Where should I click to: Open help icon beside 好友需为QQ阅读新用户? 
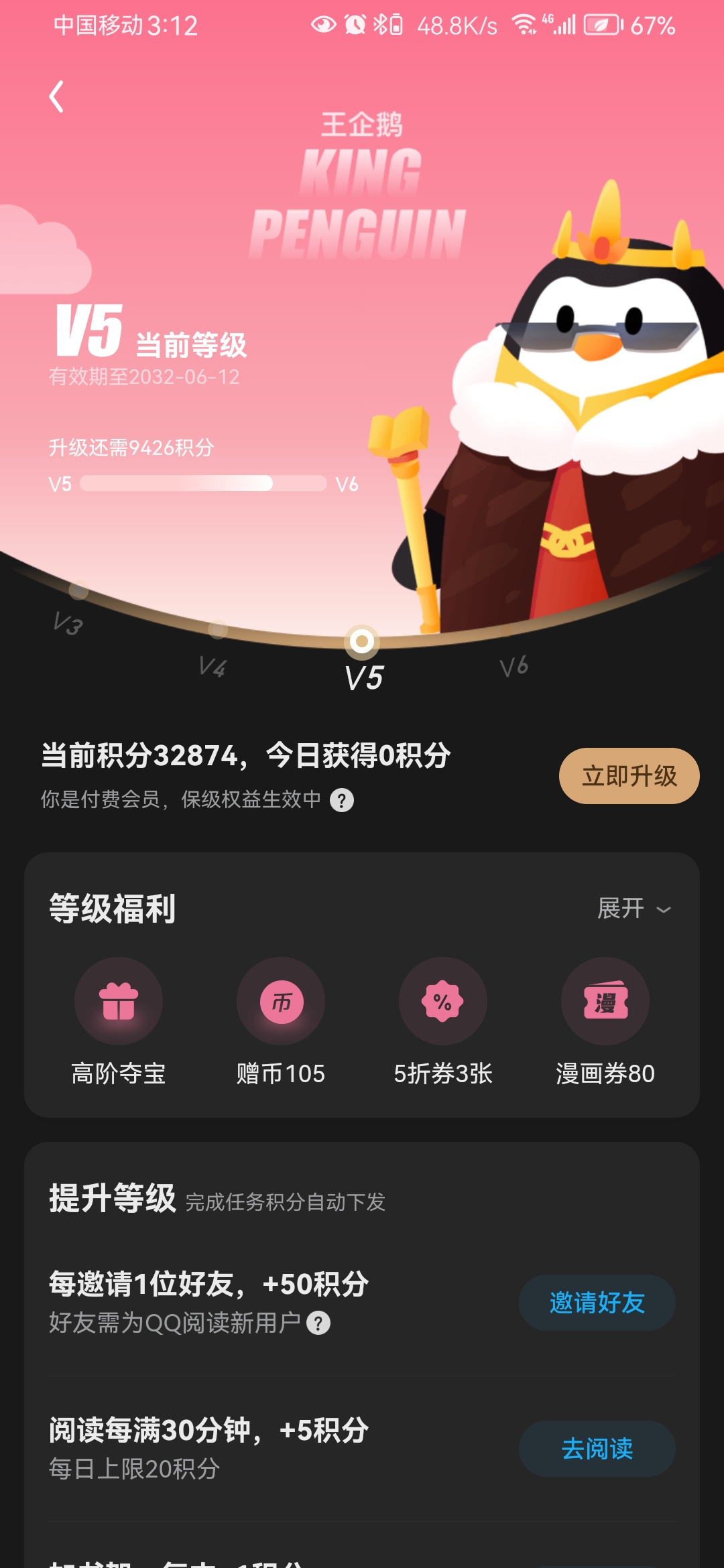coord(318,1323)
